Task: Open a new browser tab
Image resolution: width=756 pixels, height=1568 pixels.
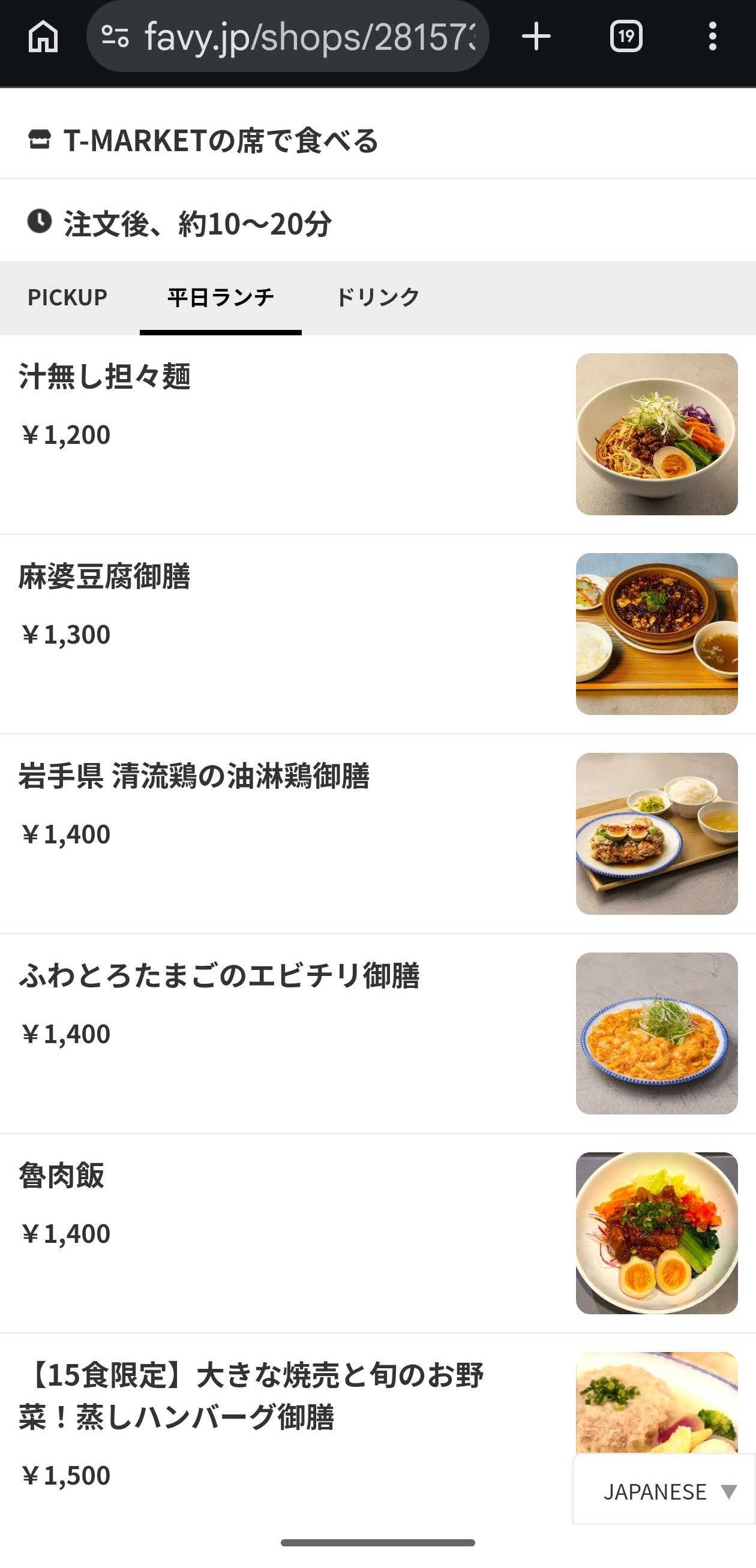Action: pos(536,37)
